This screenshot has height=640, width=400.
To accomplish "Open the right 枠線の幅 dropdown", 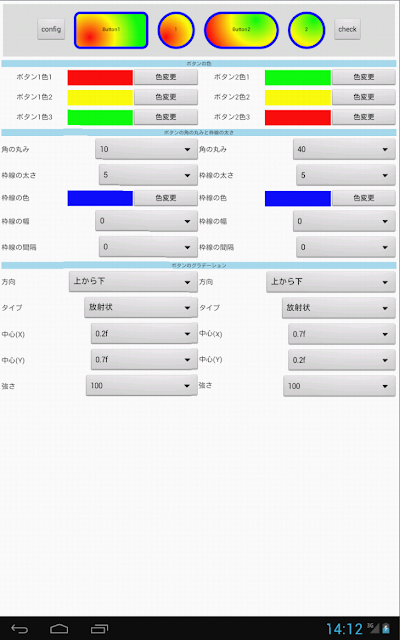I will (344, 221).
